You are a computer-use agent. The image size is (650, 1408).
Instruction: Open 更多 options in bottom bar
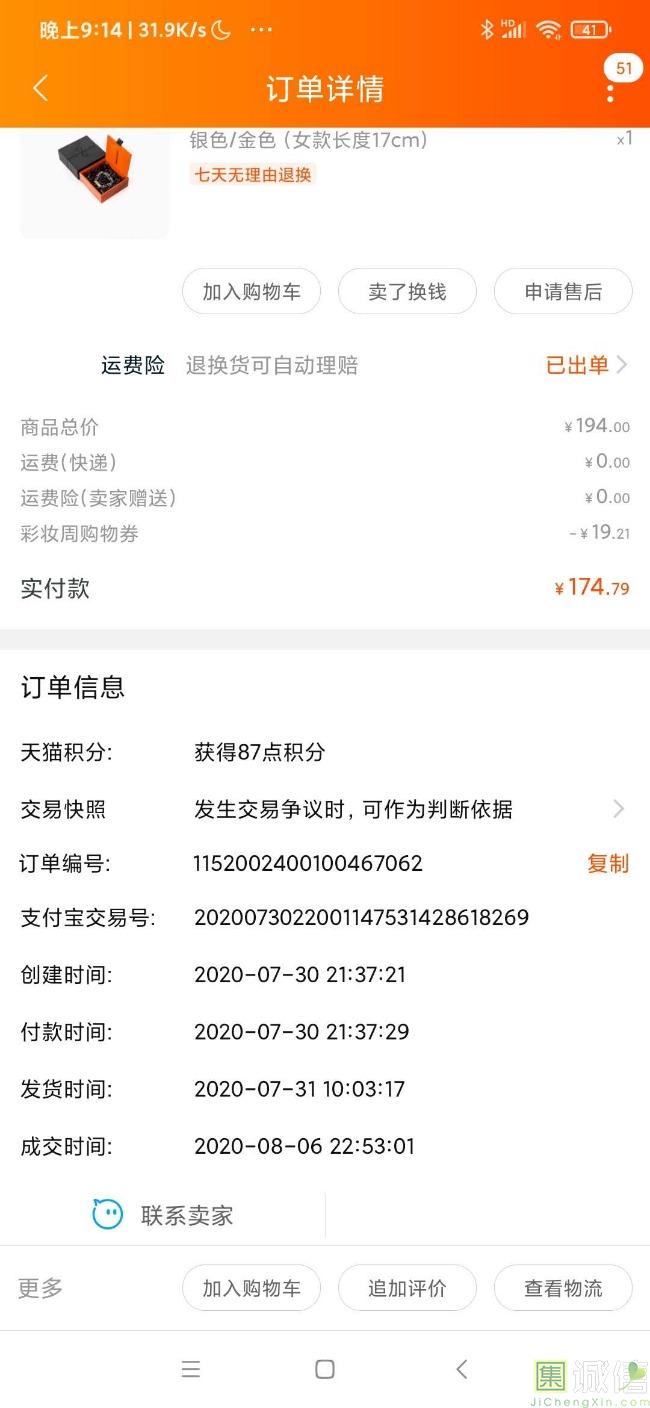40,1288
